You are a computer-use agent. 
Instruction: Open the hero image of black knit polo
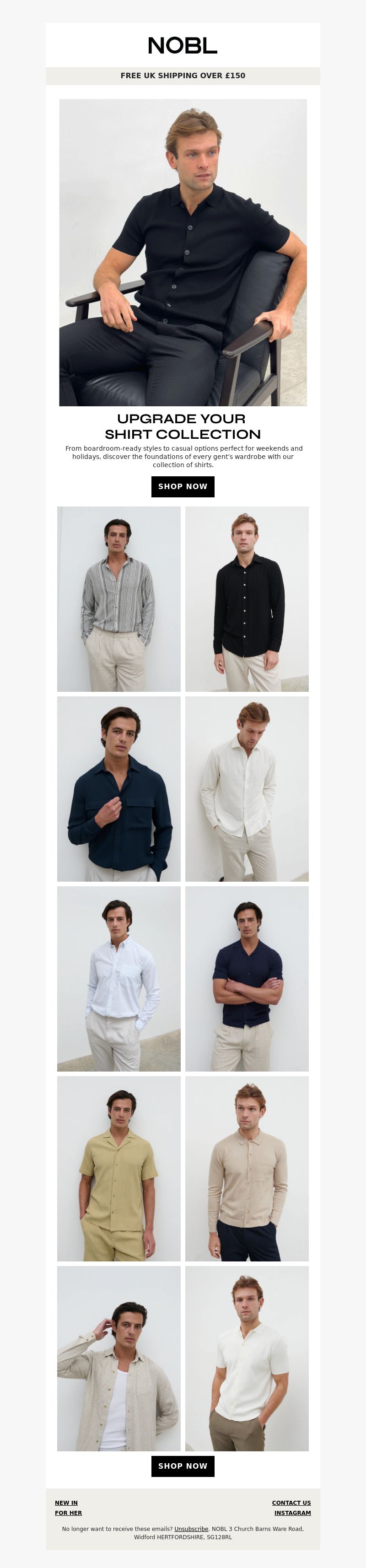tap(183, 252)
